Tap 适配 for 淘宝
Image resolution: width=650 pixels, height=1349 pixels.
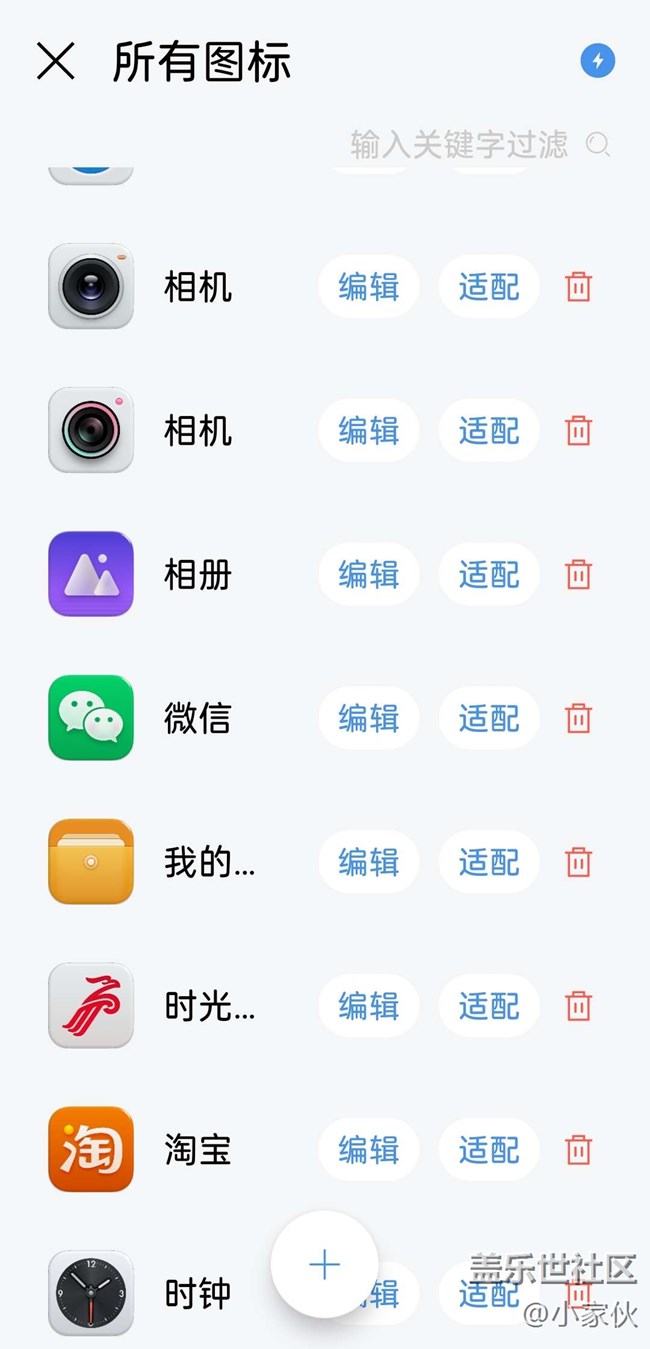pyautogui.click(x=489, y=1150)
